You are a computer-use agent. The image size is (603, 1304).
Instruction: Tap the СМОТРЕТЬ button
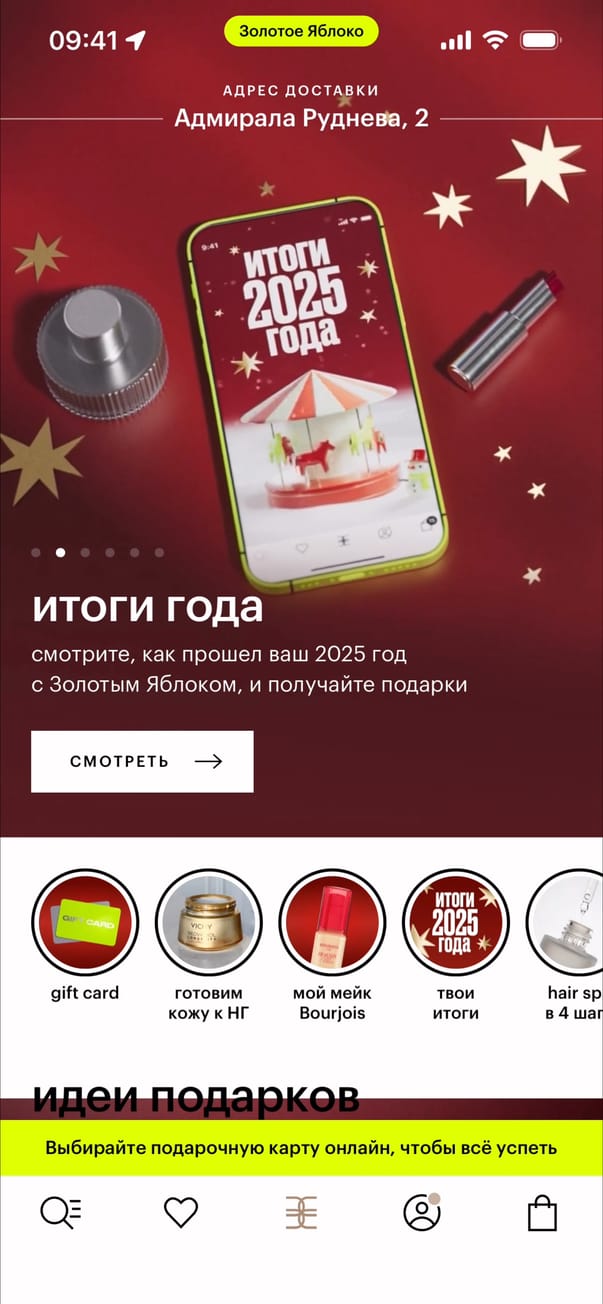click(x=142, y=761)
